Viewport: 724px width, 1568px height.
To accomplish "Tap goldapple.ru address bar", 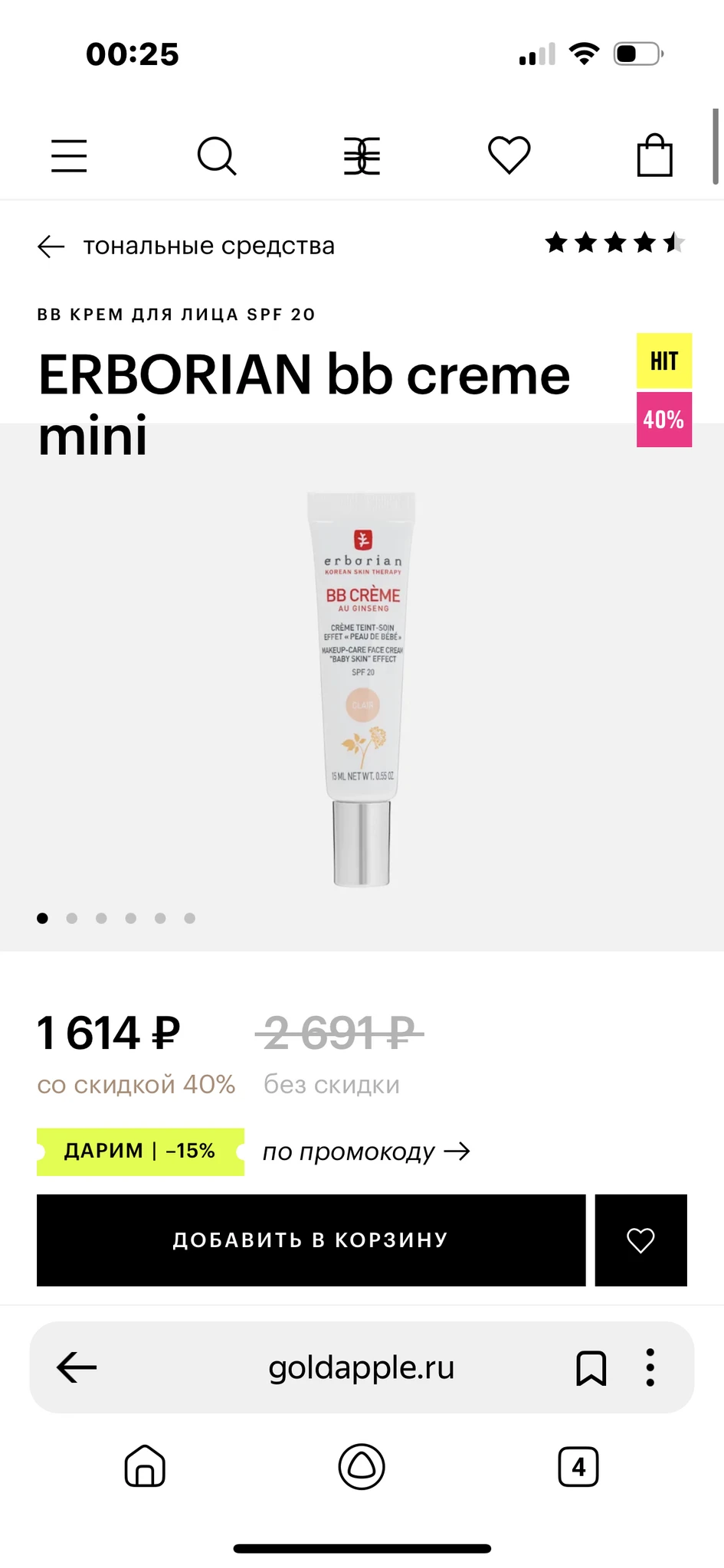I will click(362, 1367).
